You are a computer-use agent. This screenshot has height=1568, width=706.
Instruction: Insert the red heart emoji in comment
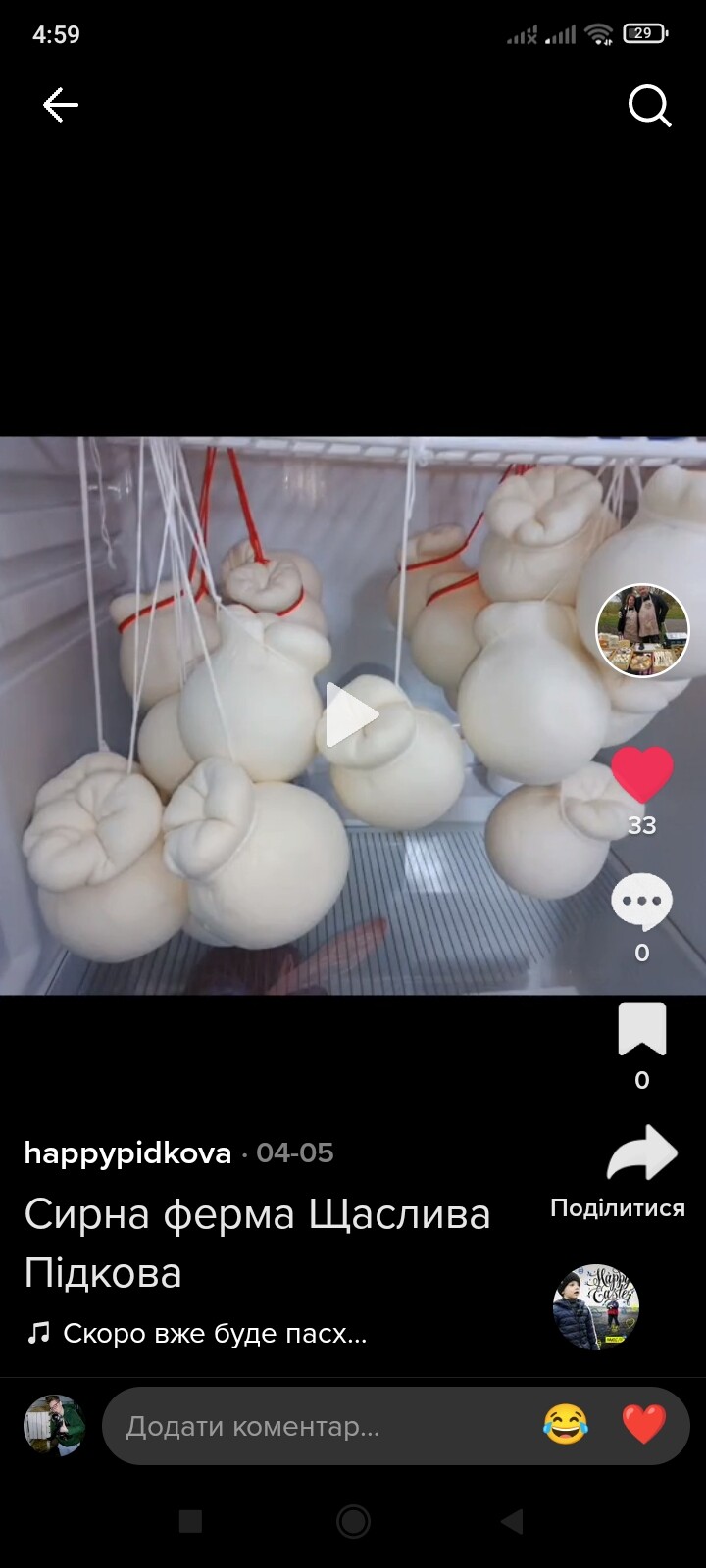(644, 1425)
